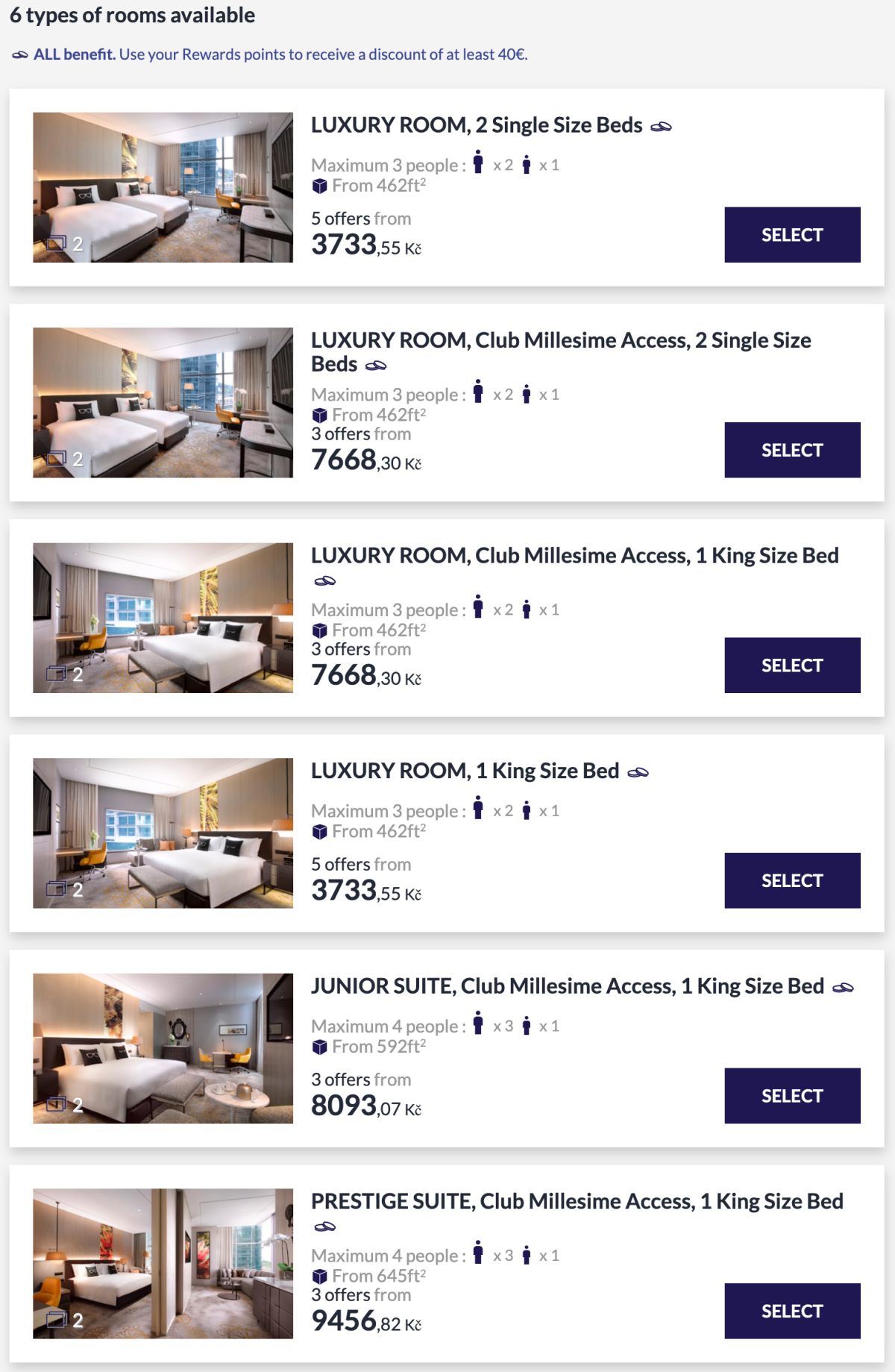Screen dimensions: 895x1372
Task: Select the Luxury Room with 2 Single Size Beds
Action: click(792, 235)
